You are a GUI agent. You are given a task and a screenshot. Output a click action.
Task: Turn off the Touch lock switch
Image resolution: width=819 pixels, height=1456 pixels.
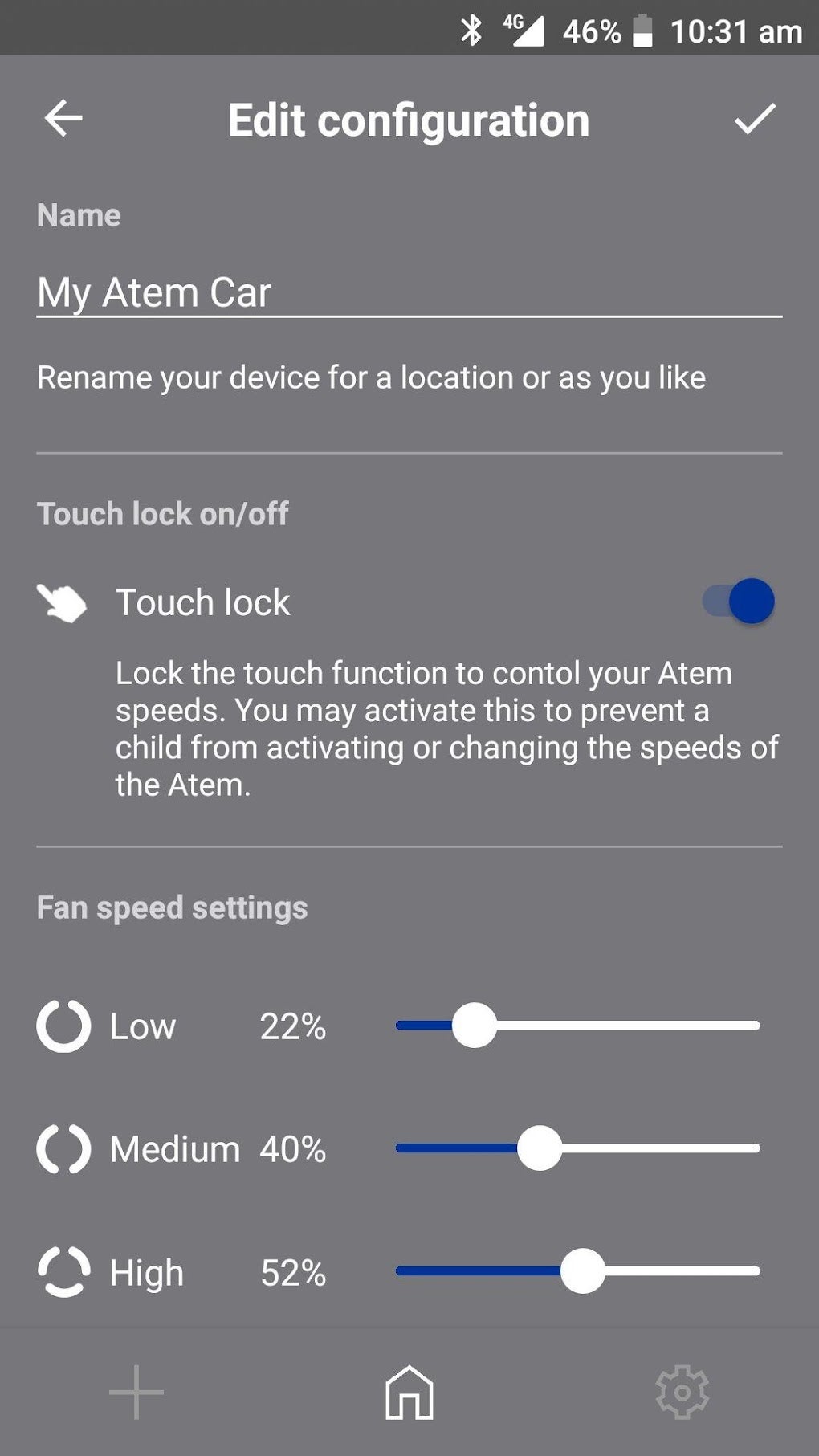[x=738, y=602]
